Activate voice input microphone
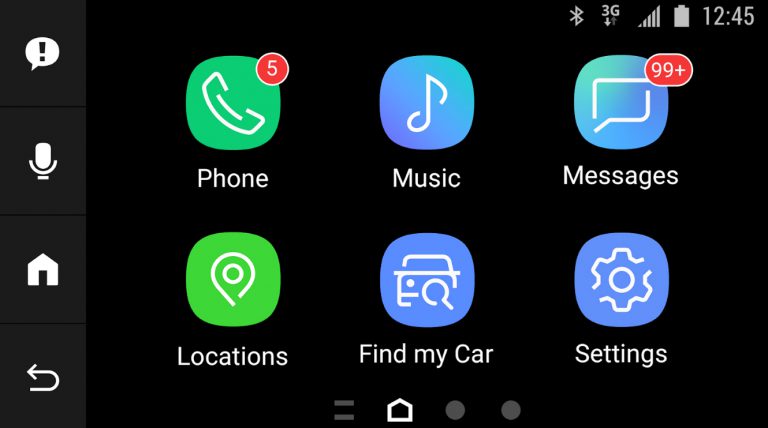Screen dimensions: 768x428 tap(42, 161)
